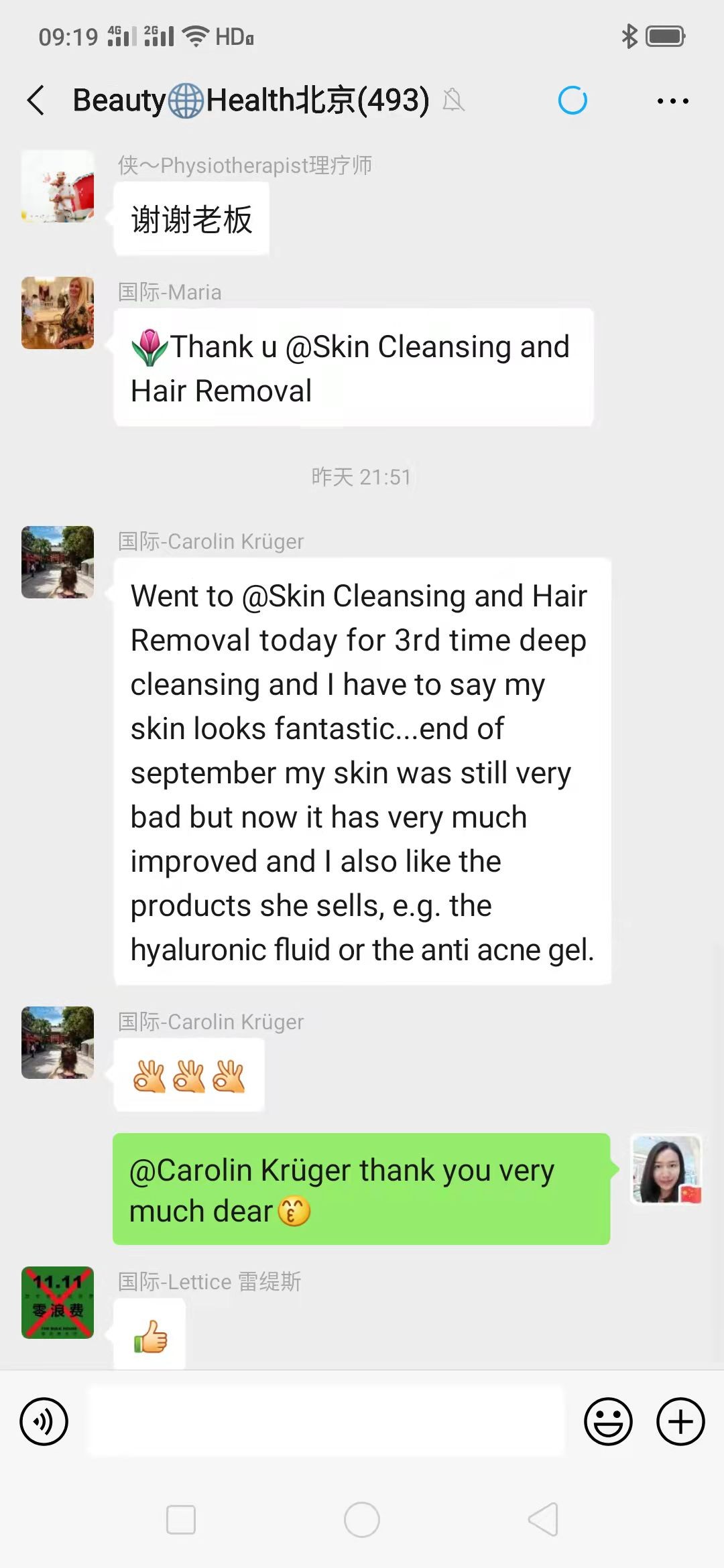
Task: Open 国际-Lettice 雷缇斯's profile avatar
Action: coord(58,1302)
